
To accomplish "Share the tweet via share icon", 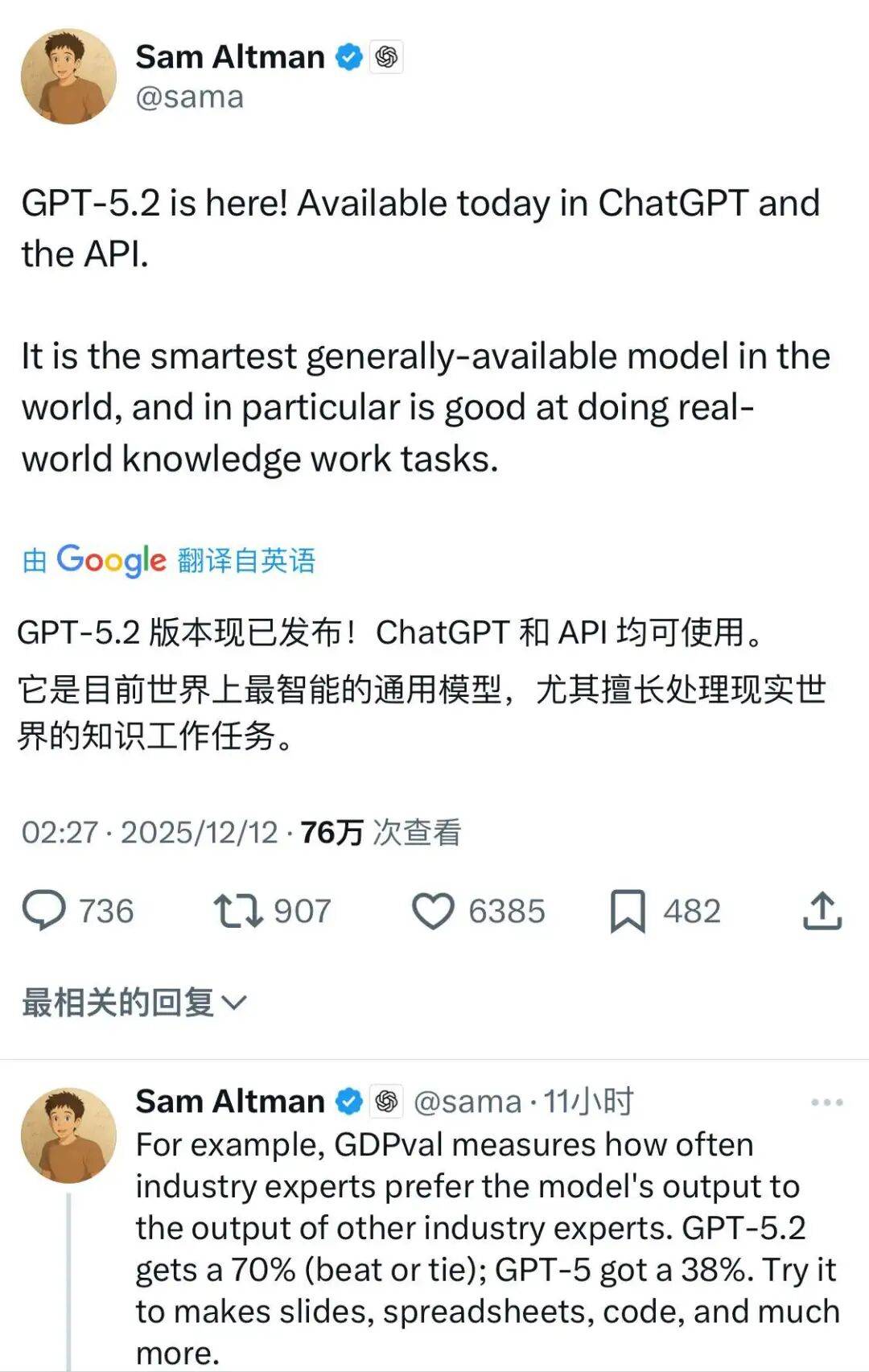I will pyautogui.click(x=822, y=911).
